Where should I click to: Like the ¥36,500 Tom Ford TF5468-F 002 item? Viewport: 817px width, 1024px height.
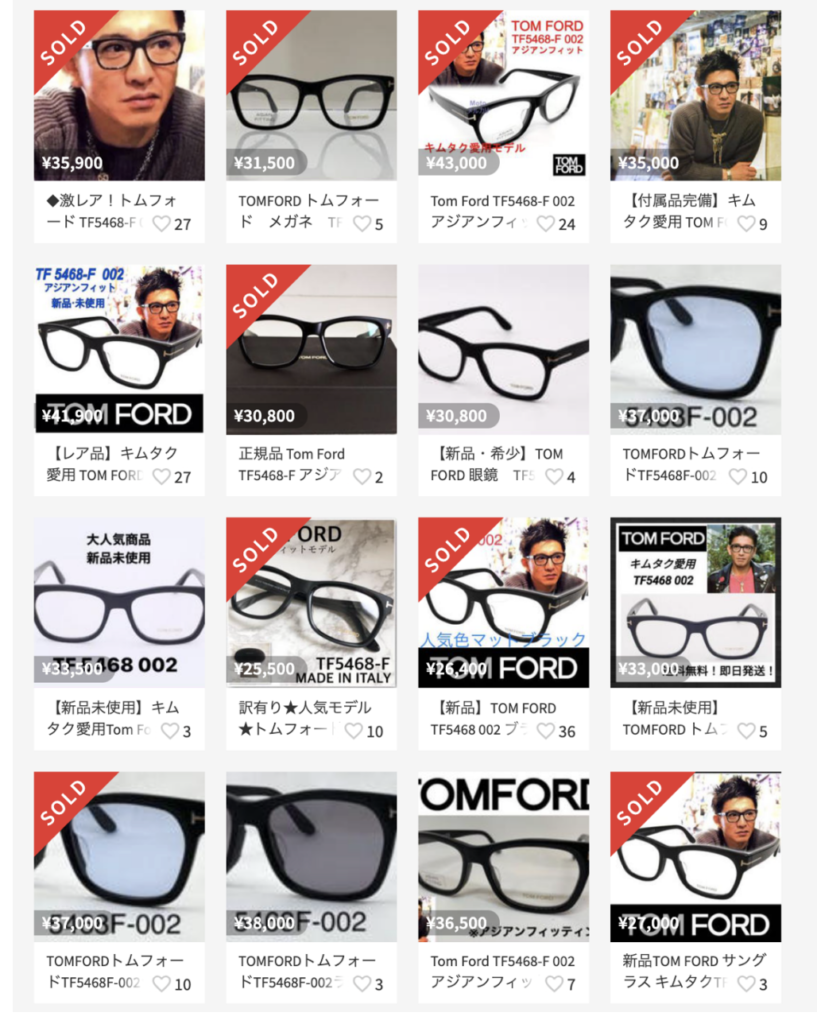554,984
